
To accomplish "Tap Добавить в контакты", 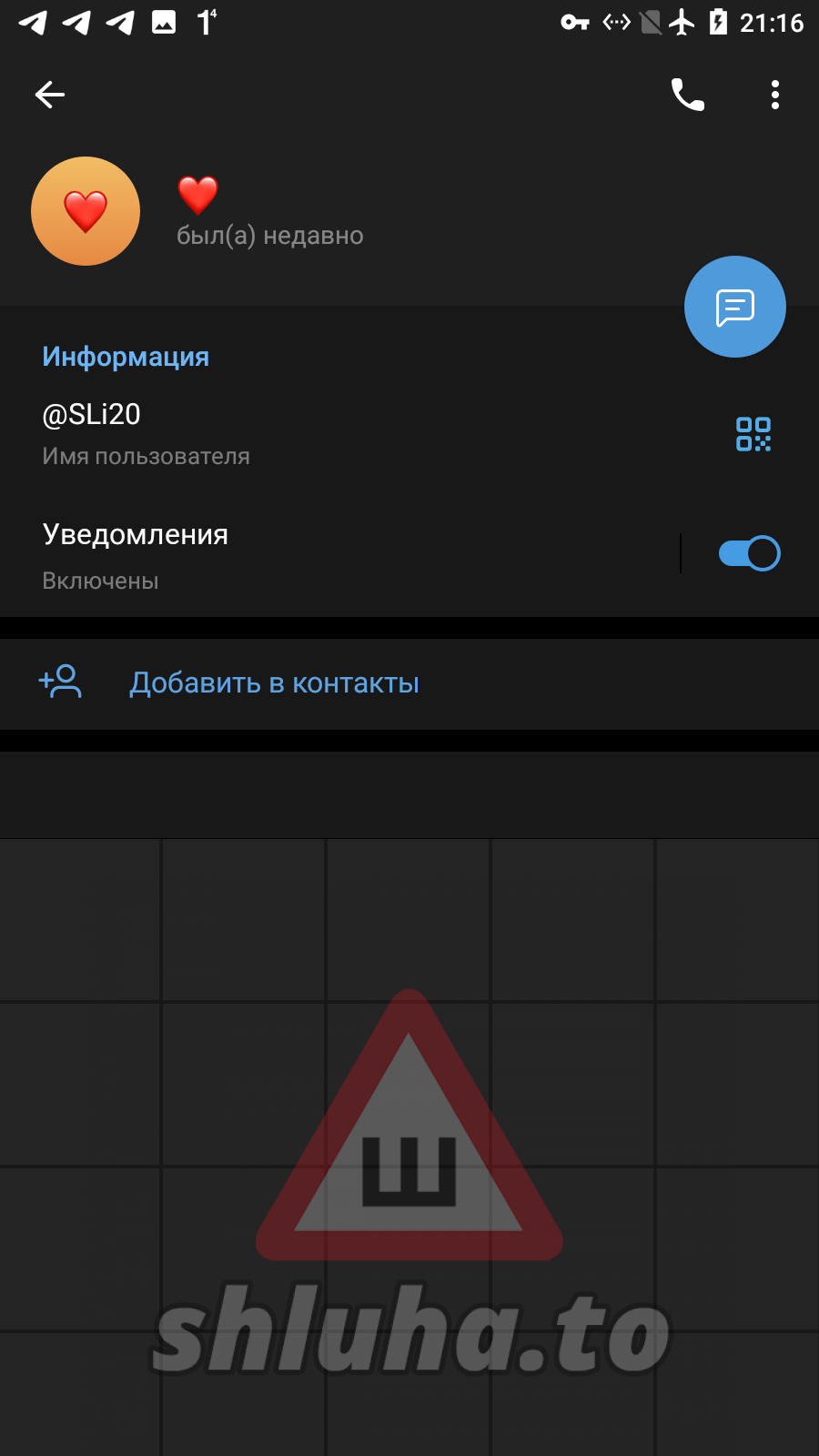I will pyautogui.click(x=274, y=683).
